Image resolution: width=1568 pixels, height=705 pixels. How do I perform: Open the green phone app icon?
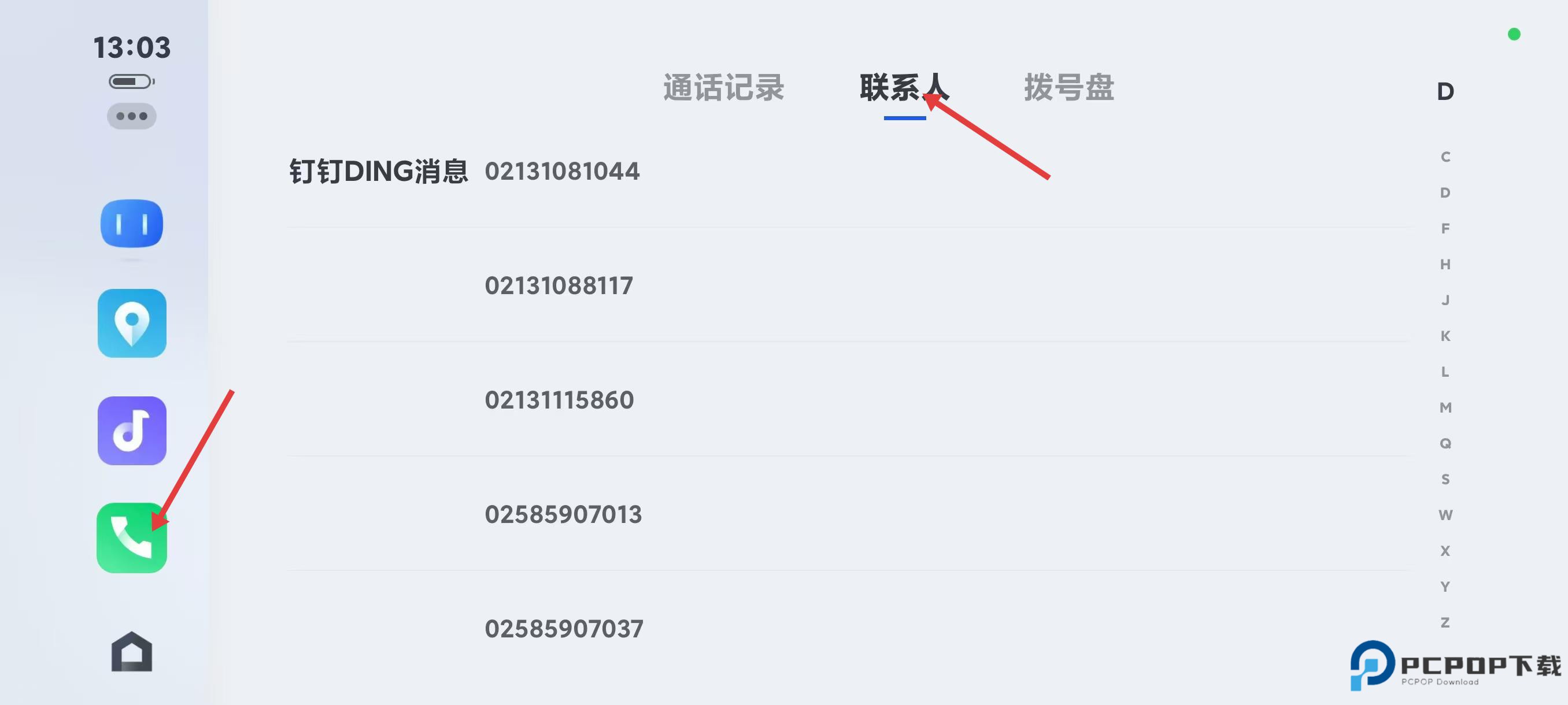pos(131,537)
